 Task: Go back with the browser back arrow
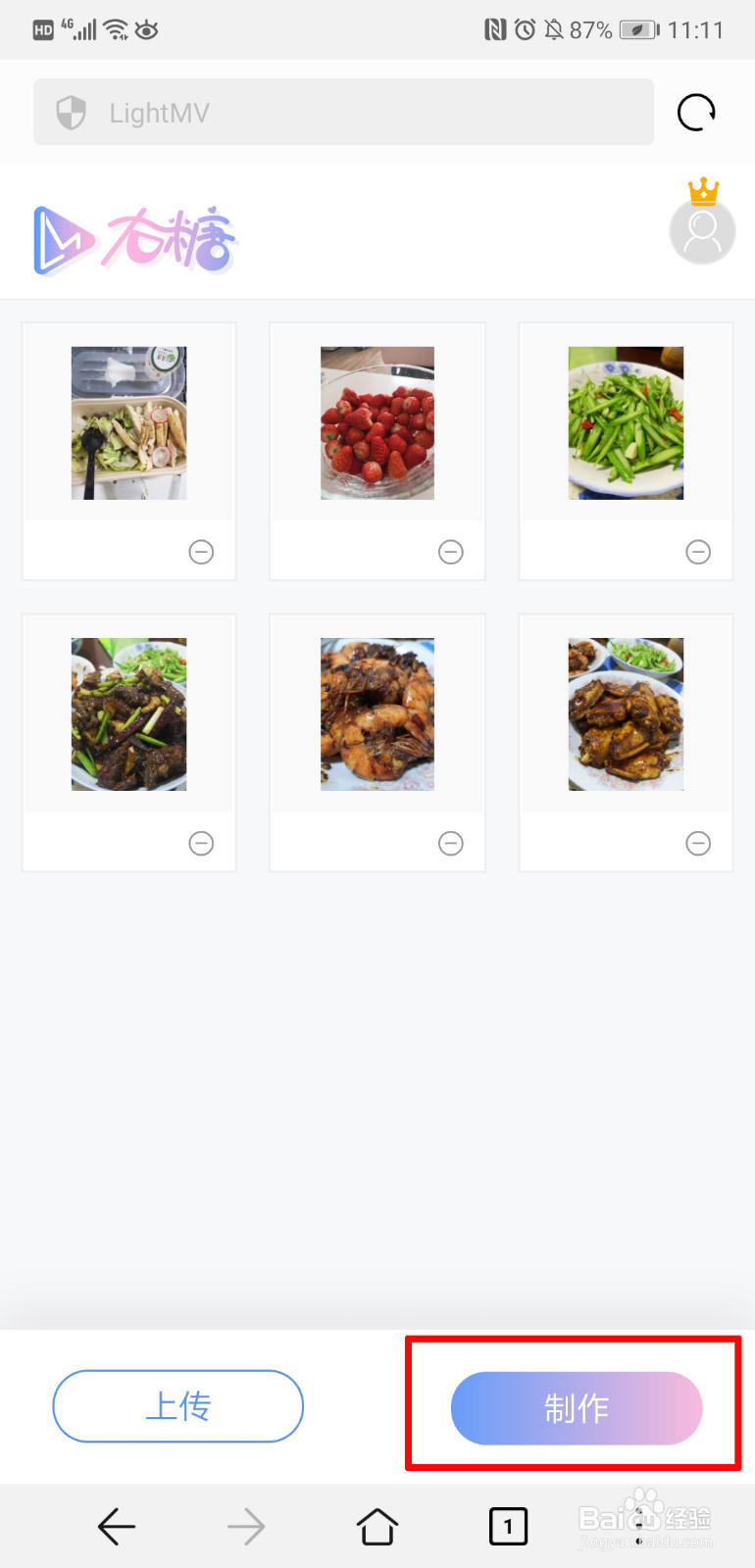click(117, 1526)
